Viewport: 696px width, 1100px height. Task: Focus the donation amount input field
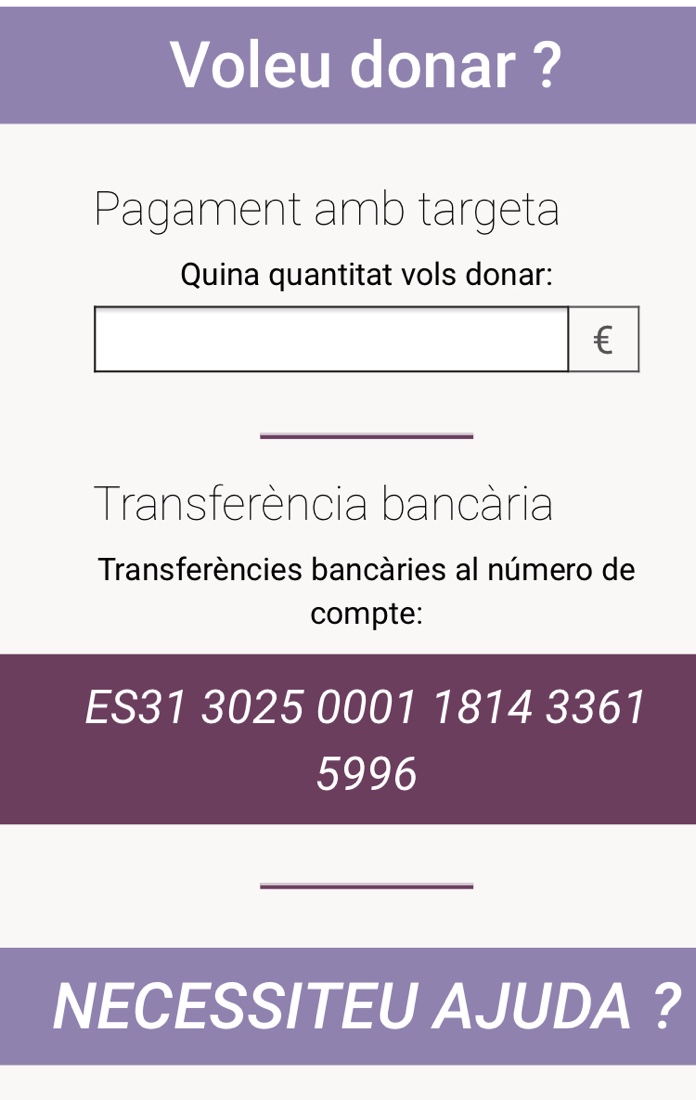click(331, 340)
